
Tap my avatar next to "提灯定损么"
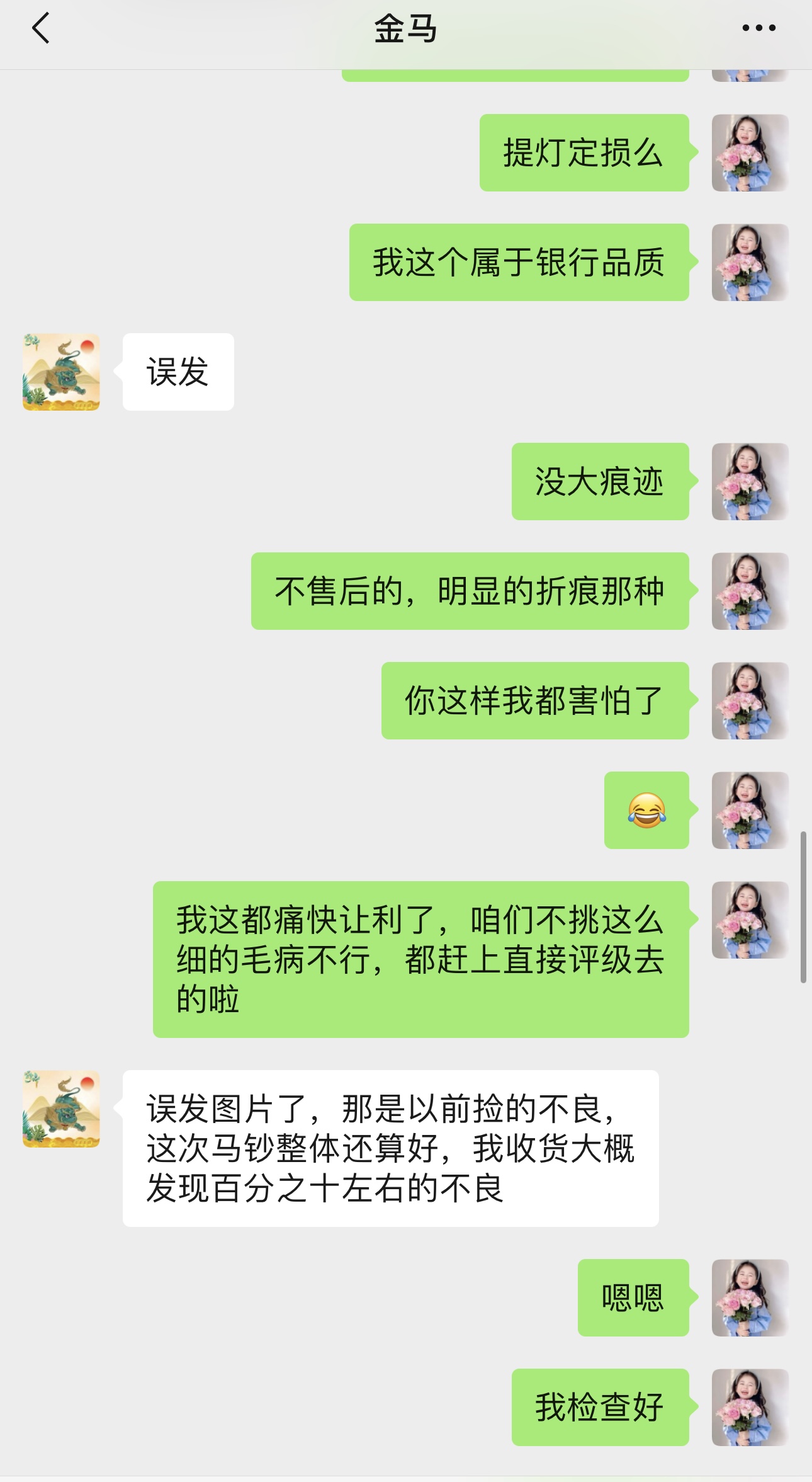[750, 153]
